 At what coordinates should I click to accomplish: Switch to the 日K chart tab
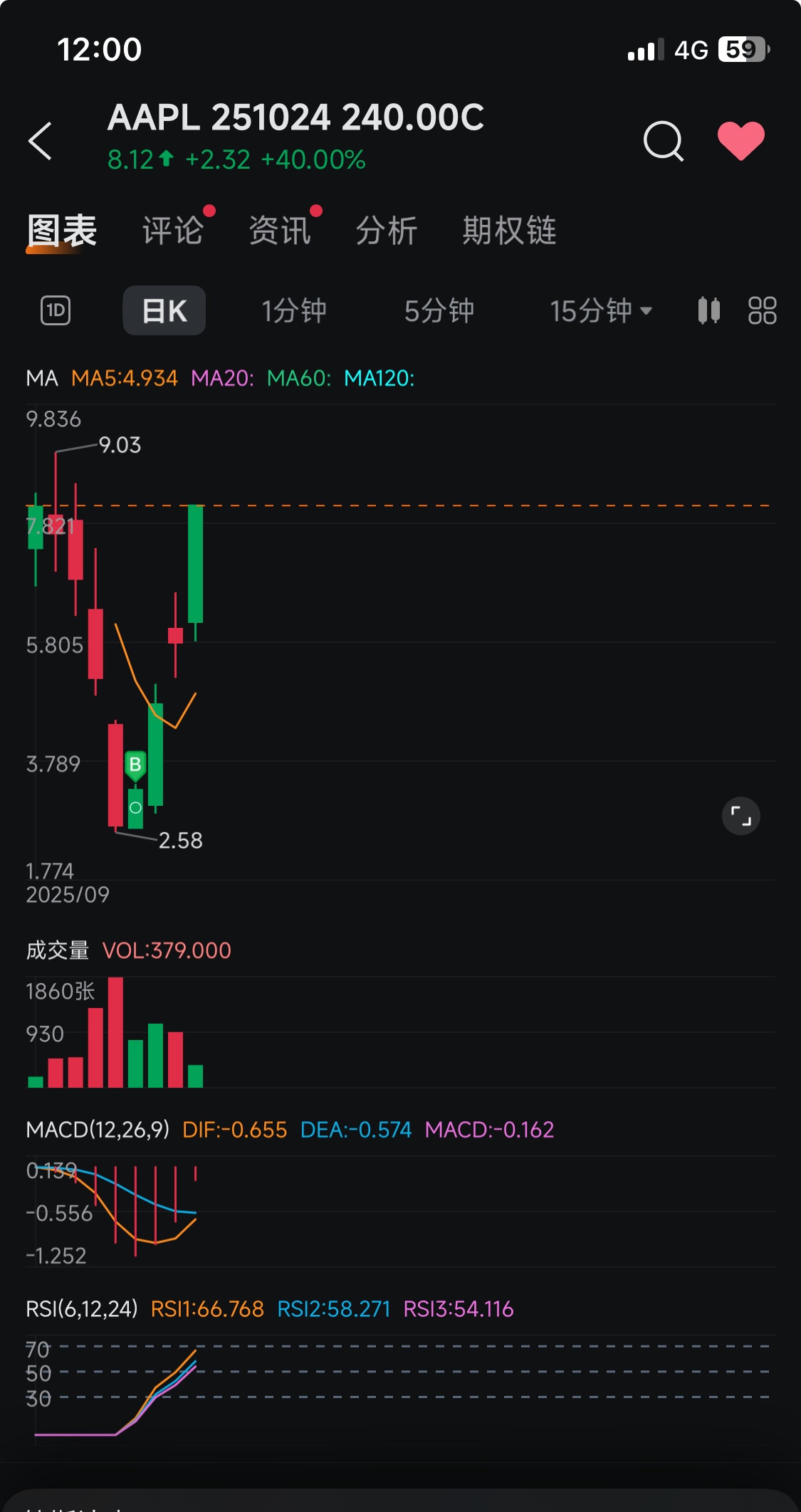click(x=164, y=310)
